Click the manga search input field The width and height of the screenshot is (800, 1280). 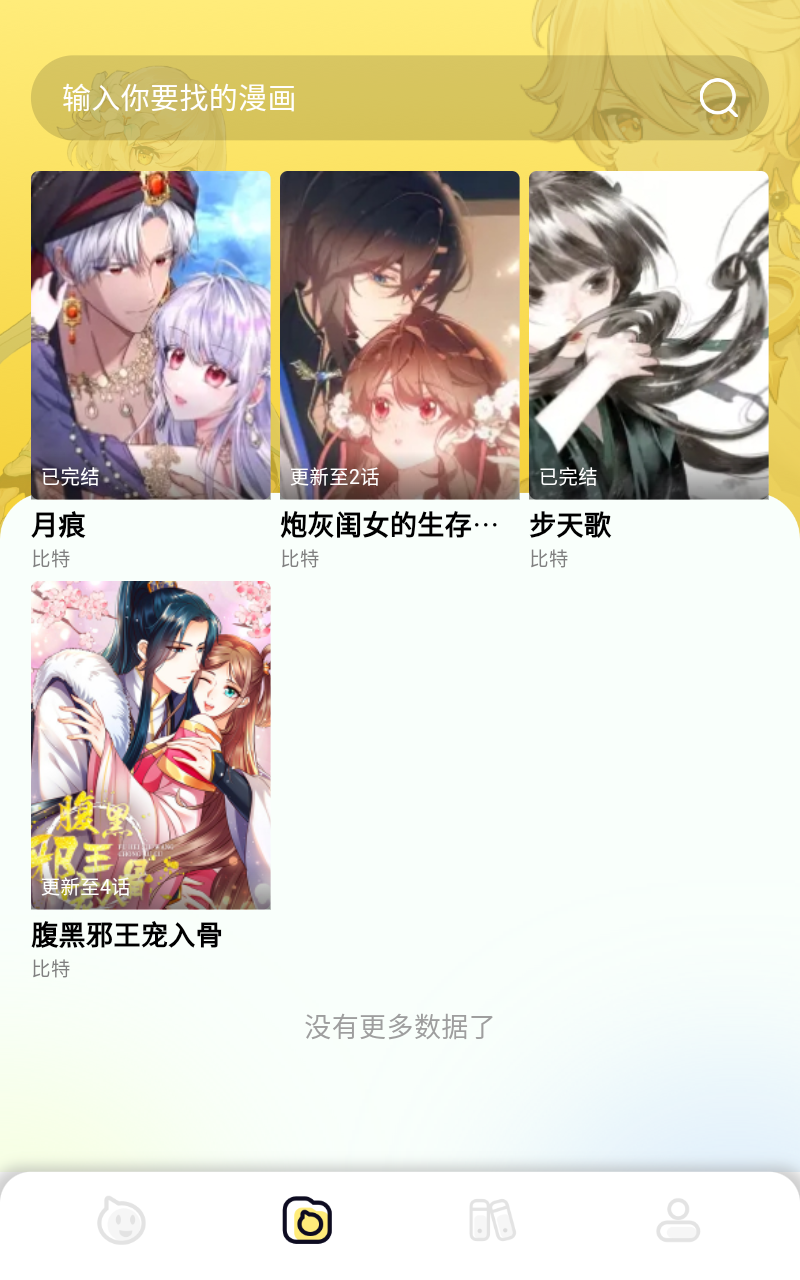pyautogui.click(x=350, y=97)
